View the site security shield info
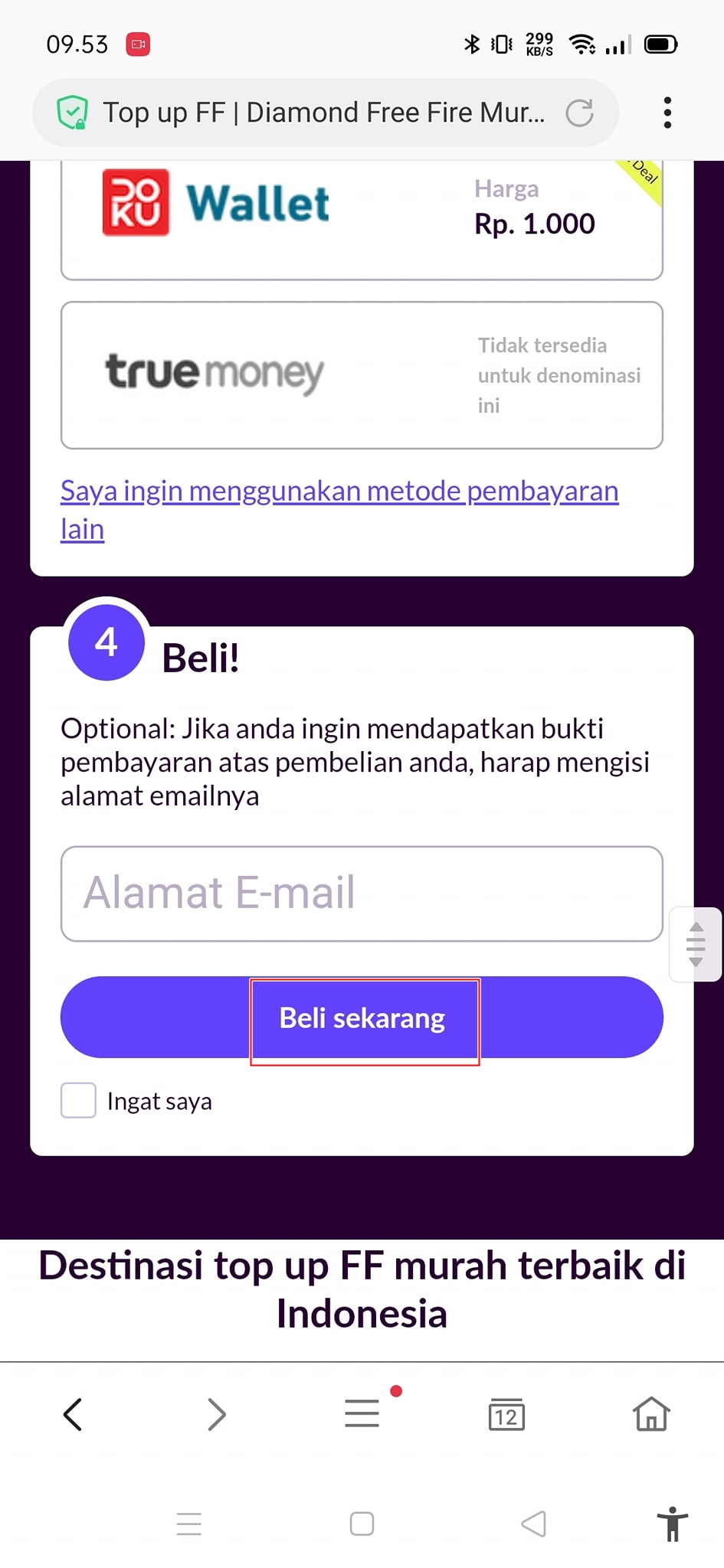Image resolution: width=724 pixels, height=1568 pixels. (x=72, y=113)
